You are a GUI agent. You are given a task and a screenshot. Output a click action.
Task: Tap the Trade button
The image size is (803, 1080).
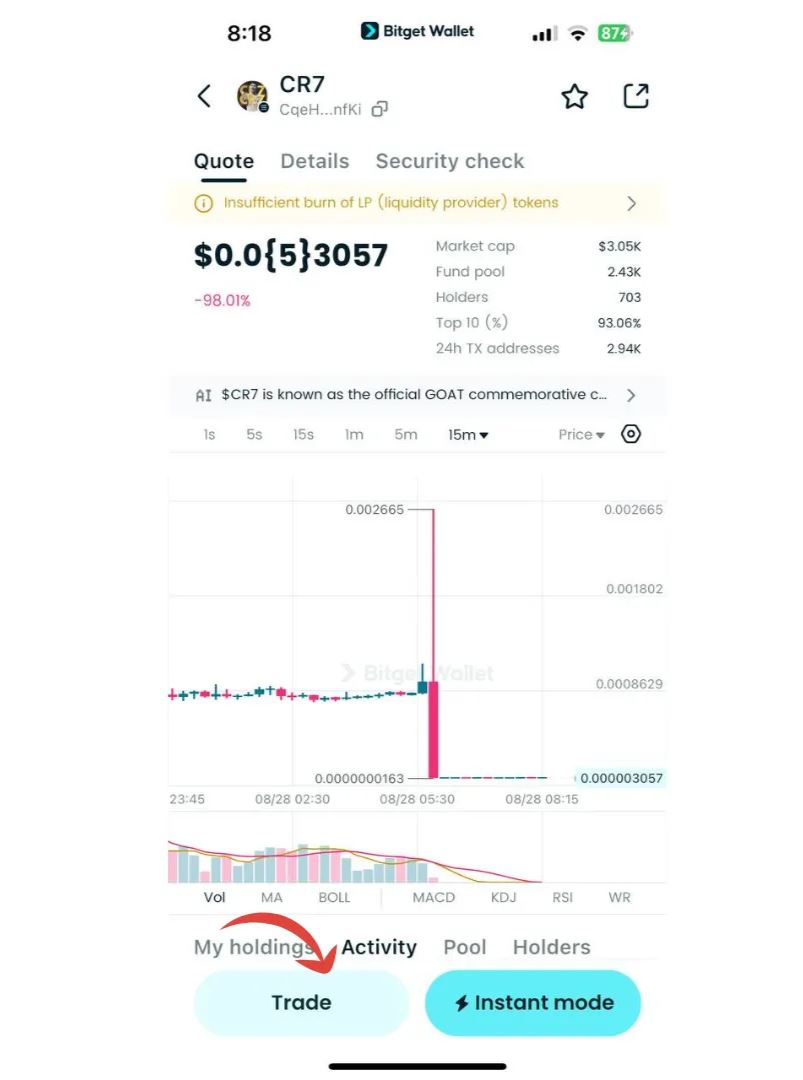click(301, 1002)
